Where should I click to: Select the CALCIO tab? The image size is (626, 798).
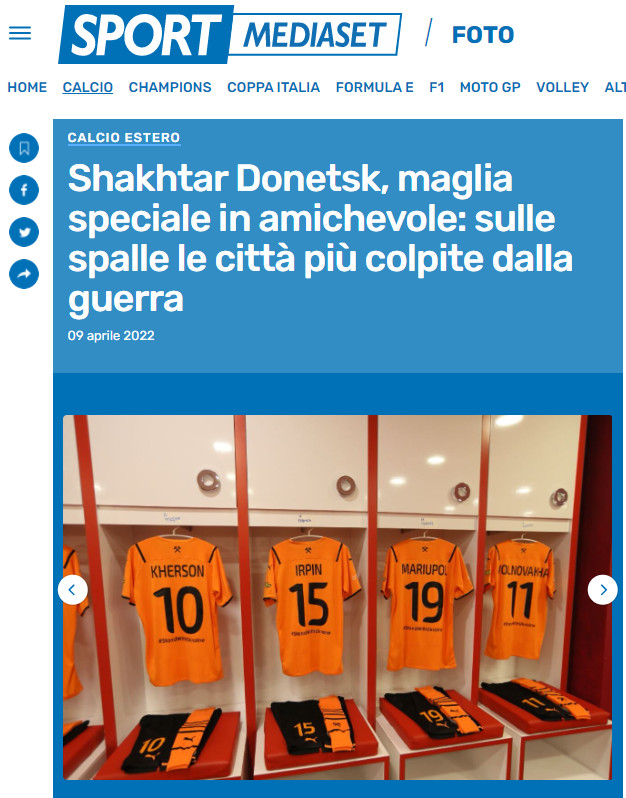pyautogui.click(x=87, y=87)
